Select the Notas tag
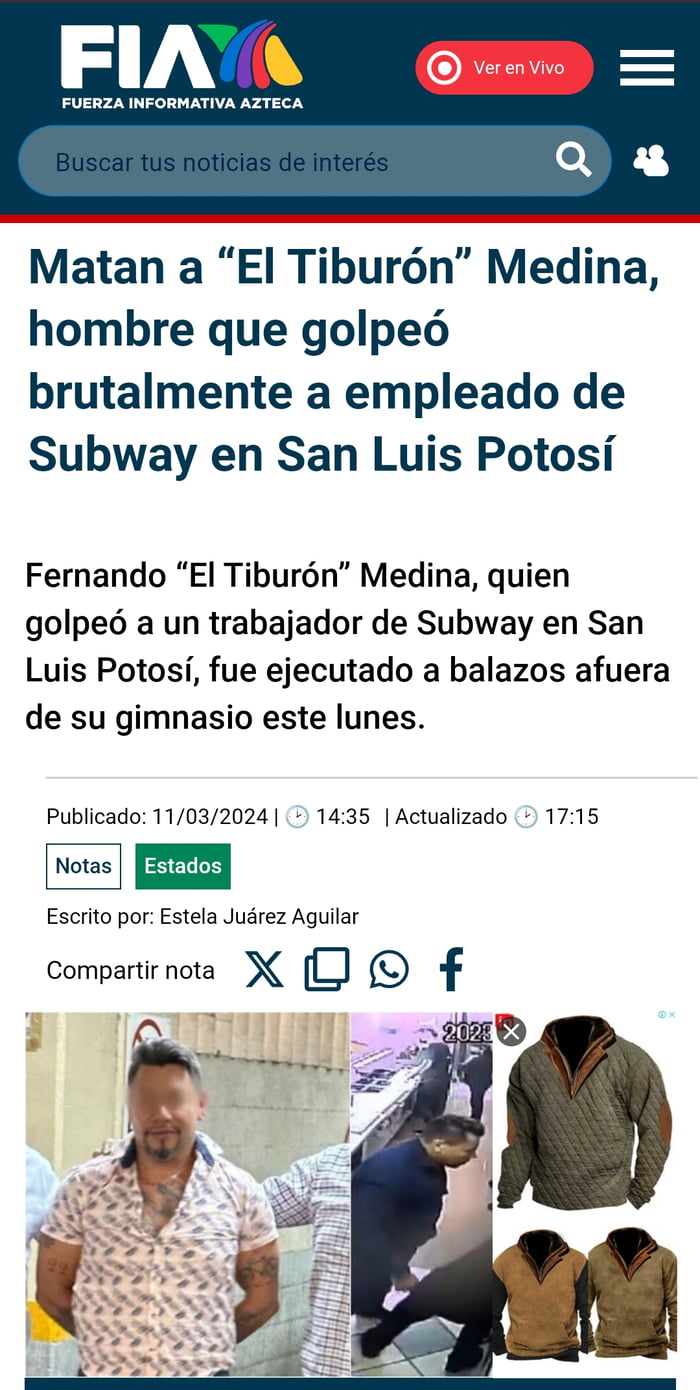Image resolution: width=700 pixels, height=1390 pixels. click(83, 866)
